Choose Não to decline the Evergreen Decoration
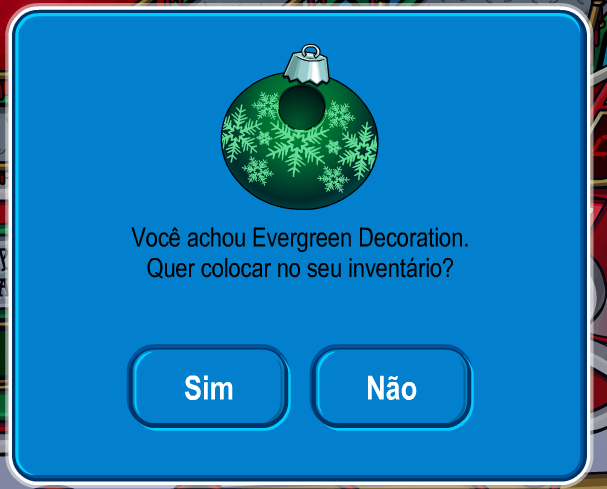 (x=391, y=388)
